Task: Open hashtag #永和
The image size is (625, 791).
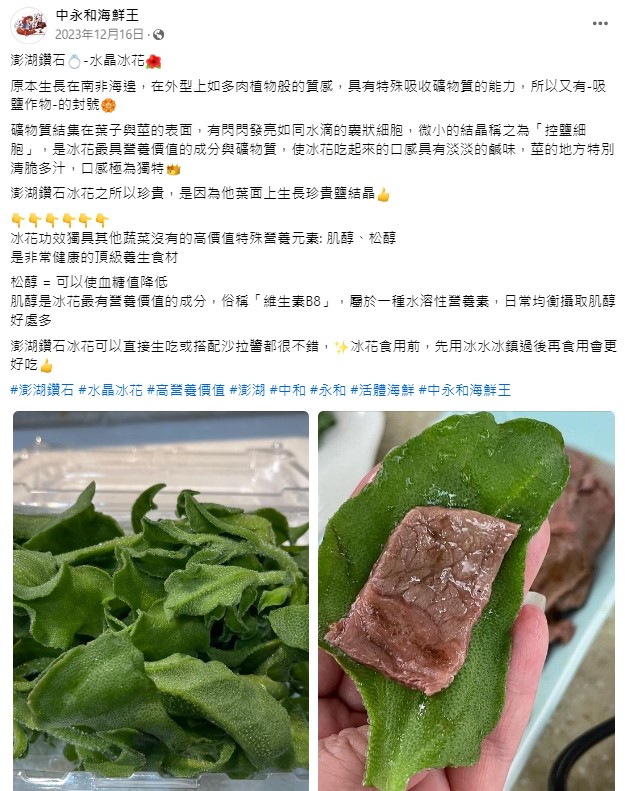Action: click(x=332, y=390)
